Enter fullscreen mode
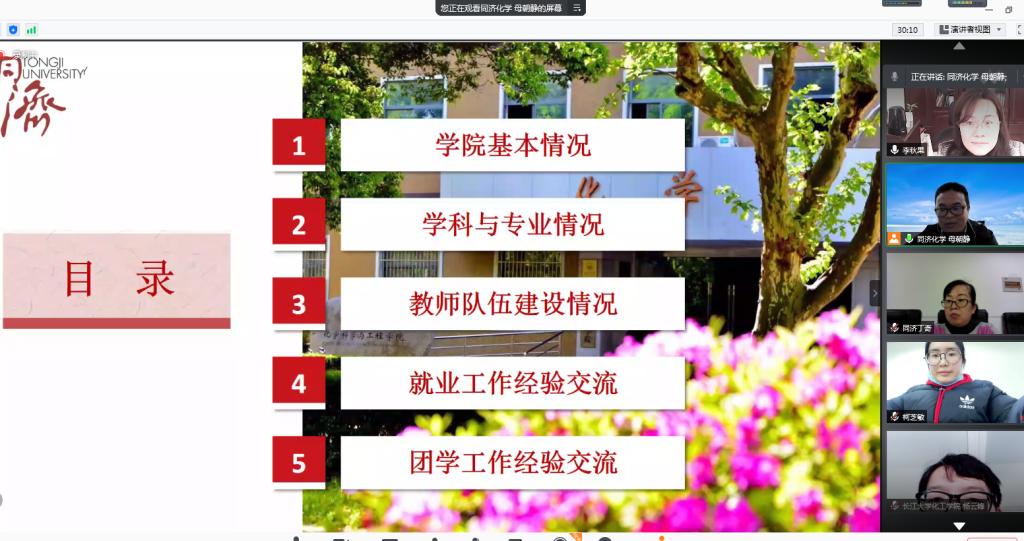Viewport: 1024px width, 541px height. 1018,30
